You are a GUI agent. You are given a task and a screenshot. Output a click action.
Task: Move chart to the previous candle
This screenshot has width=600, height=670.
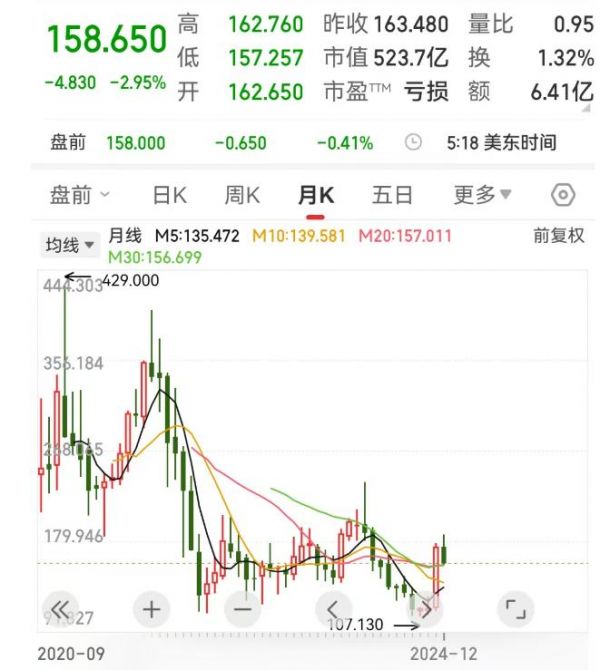(x=333, y=608)
